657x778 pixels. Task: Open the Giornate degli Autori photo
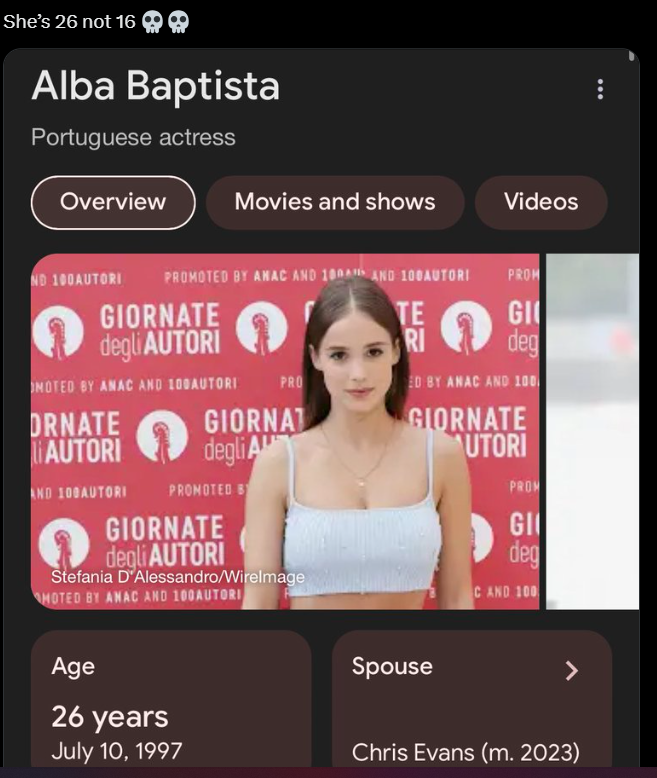click(285, 431)
